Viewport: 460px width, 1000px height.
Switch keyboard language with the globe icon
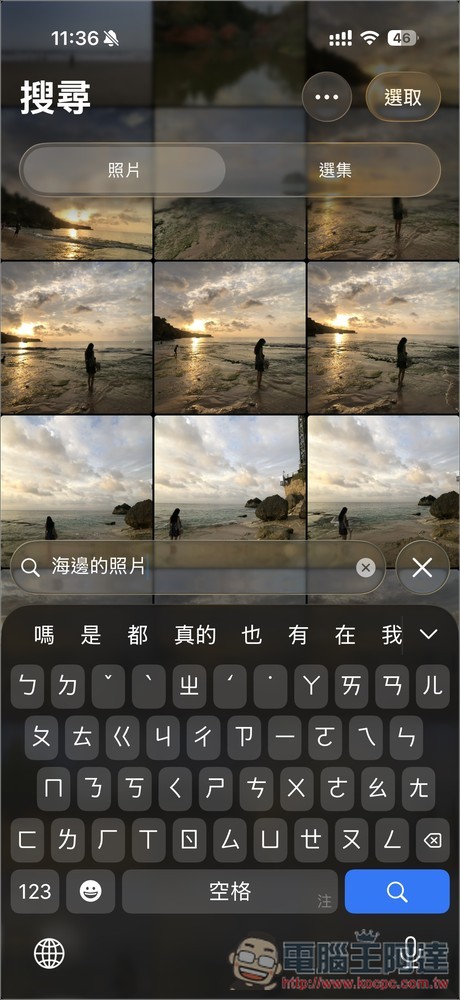pyautogui.click(x=49, y=954)
